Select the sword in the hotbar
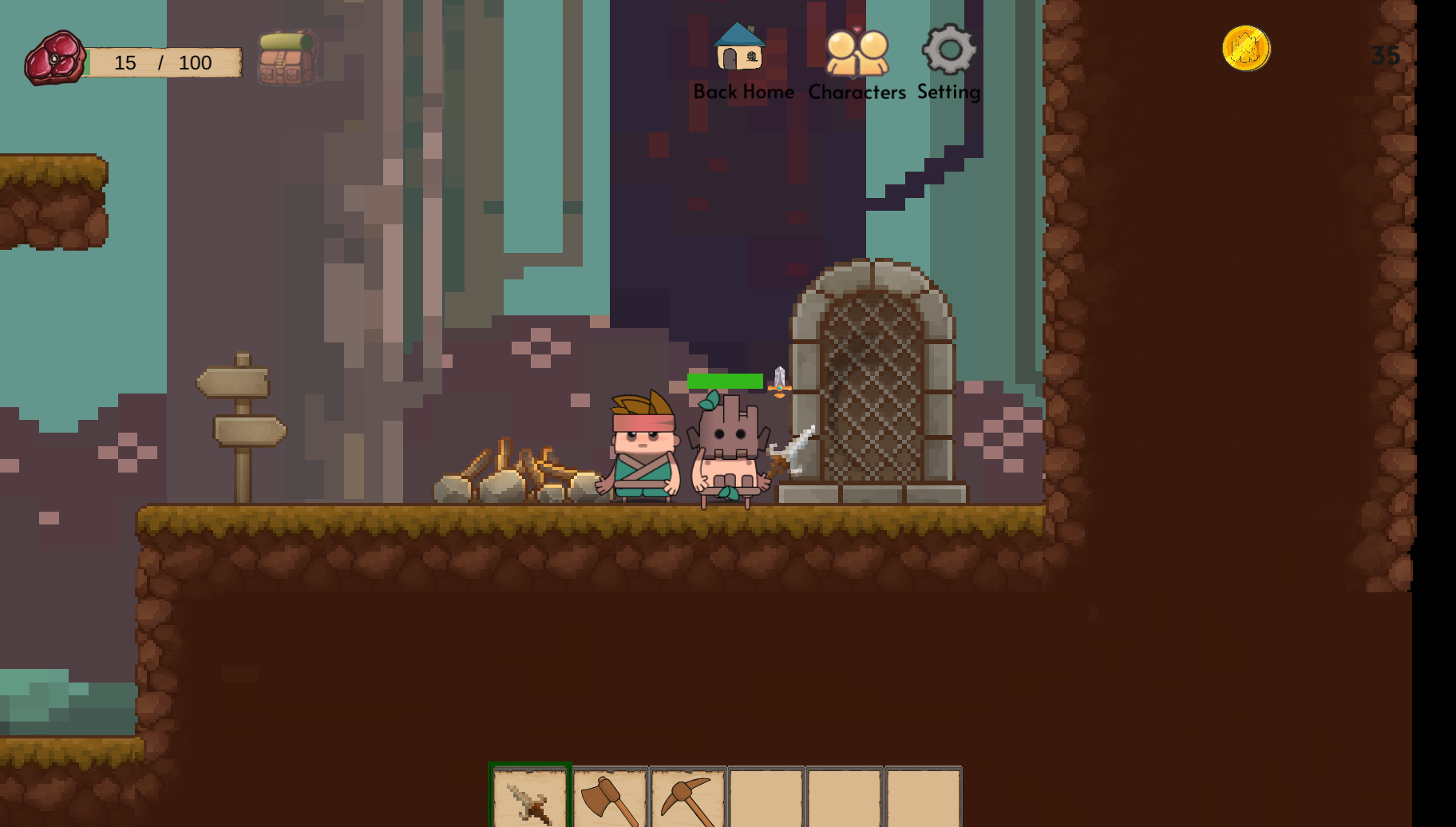Screen dimensions: 1456x827 (x=530, y=797)
